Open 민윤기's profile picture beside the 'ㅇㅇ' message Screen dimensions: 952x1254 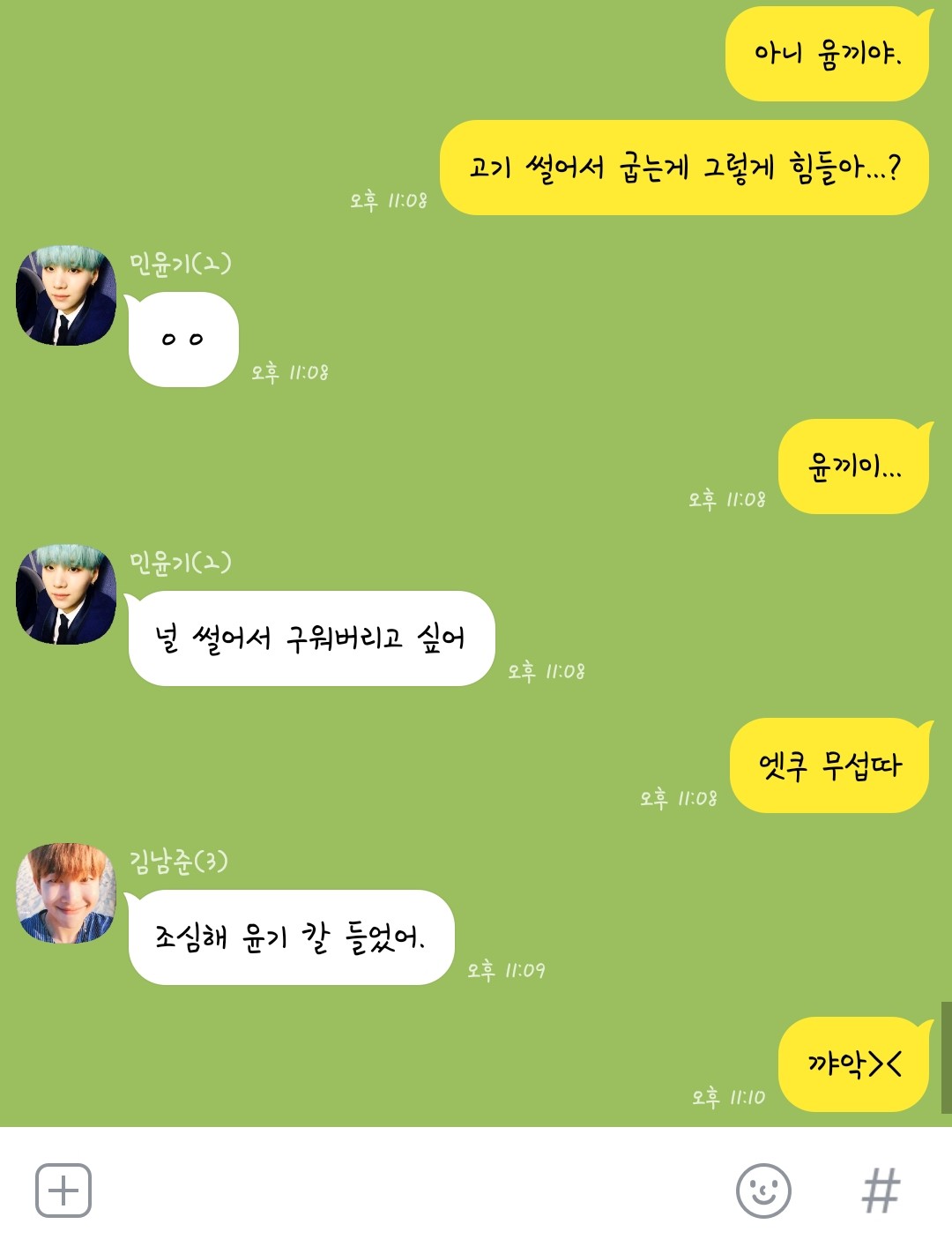click(x=66, y=295)
